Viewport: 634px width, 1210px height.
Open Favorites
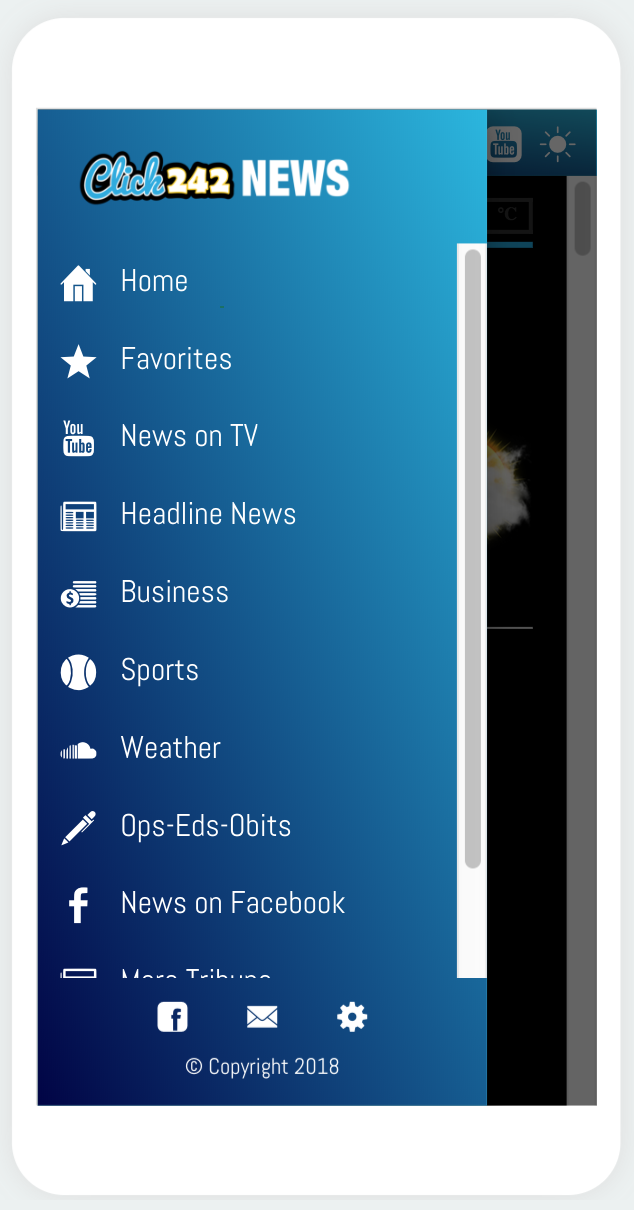tap(247, 360)
